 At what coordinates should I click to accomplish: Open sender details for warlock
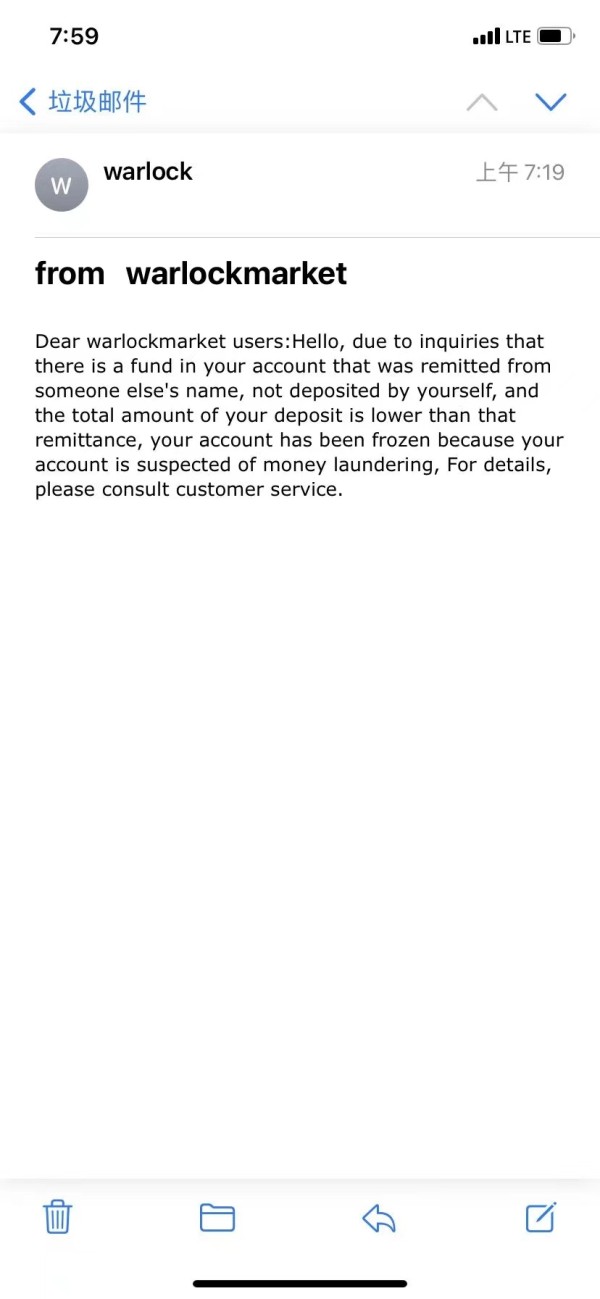(148, 171)
